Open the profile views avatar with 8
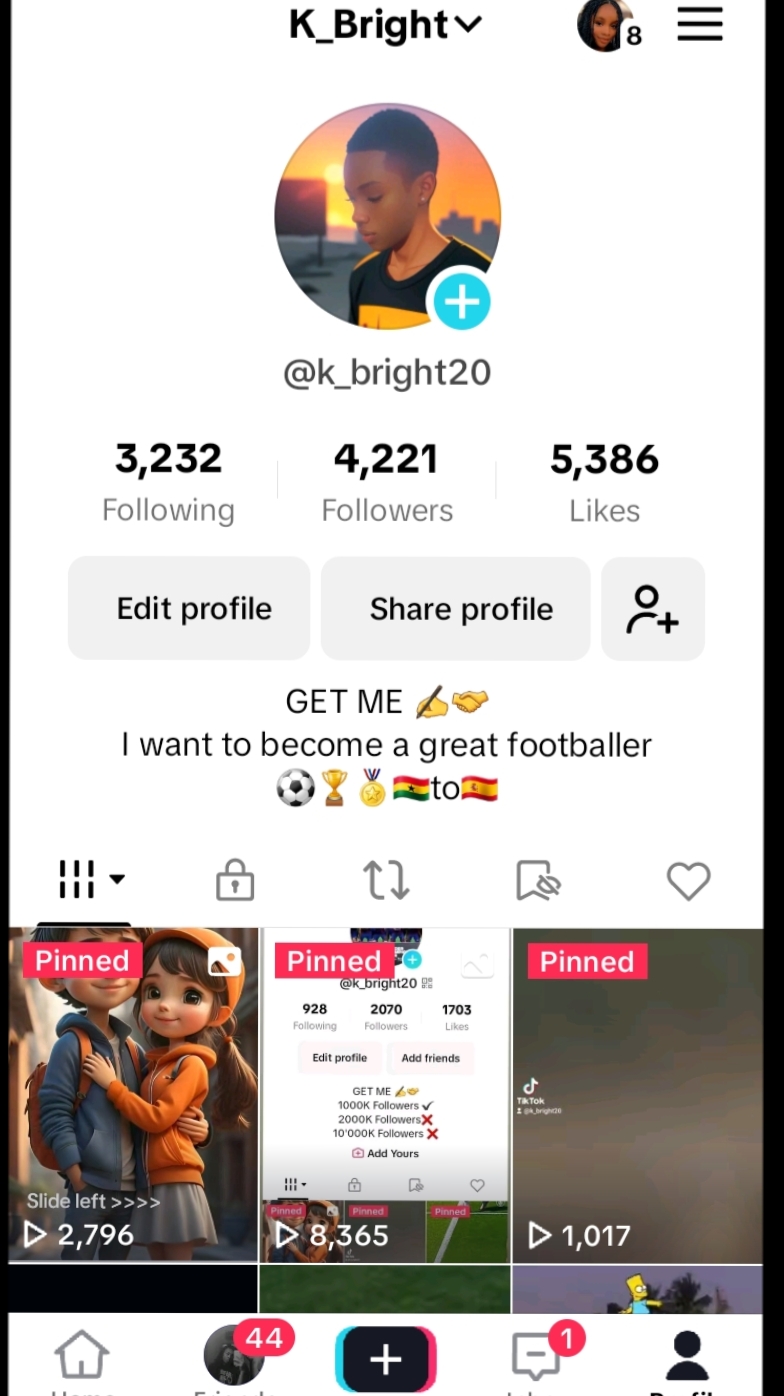This screenshot has width=784, height=1396. point(607,25)
